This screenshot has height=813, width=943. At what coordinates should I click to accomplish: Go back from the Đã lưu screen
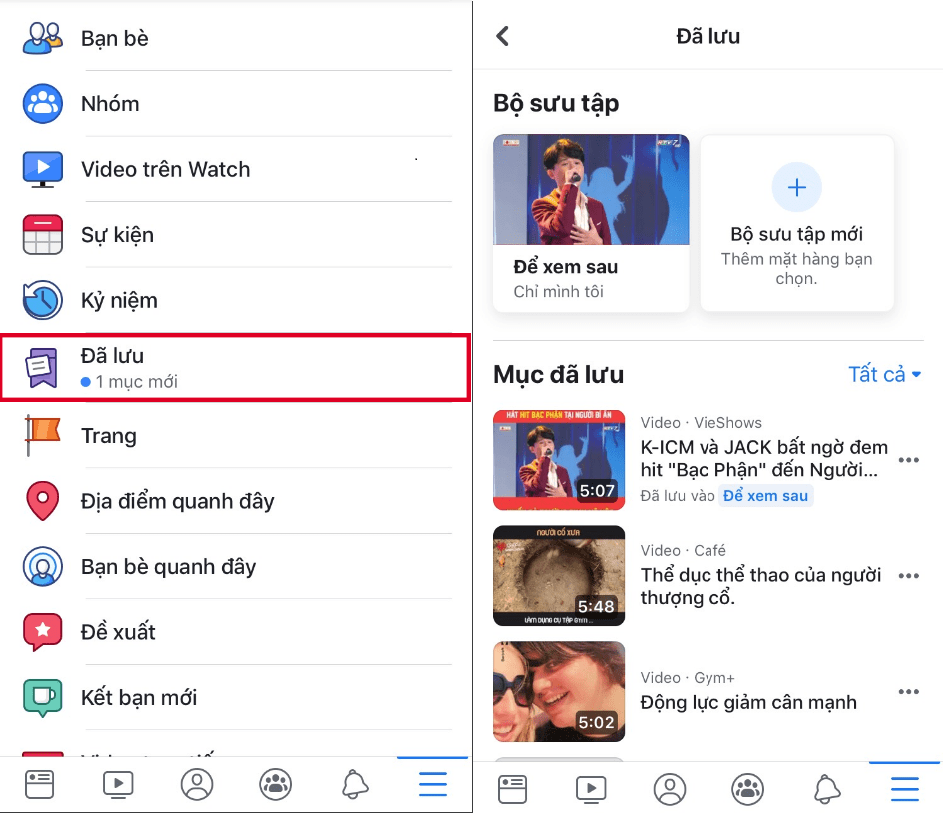tap(502, 37)
